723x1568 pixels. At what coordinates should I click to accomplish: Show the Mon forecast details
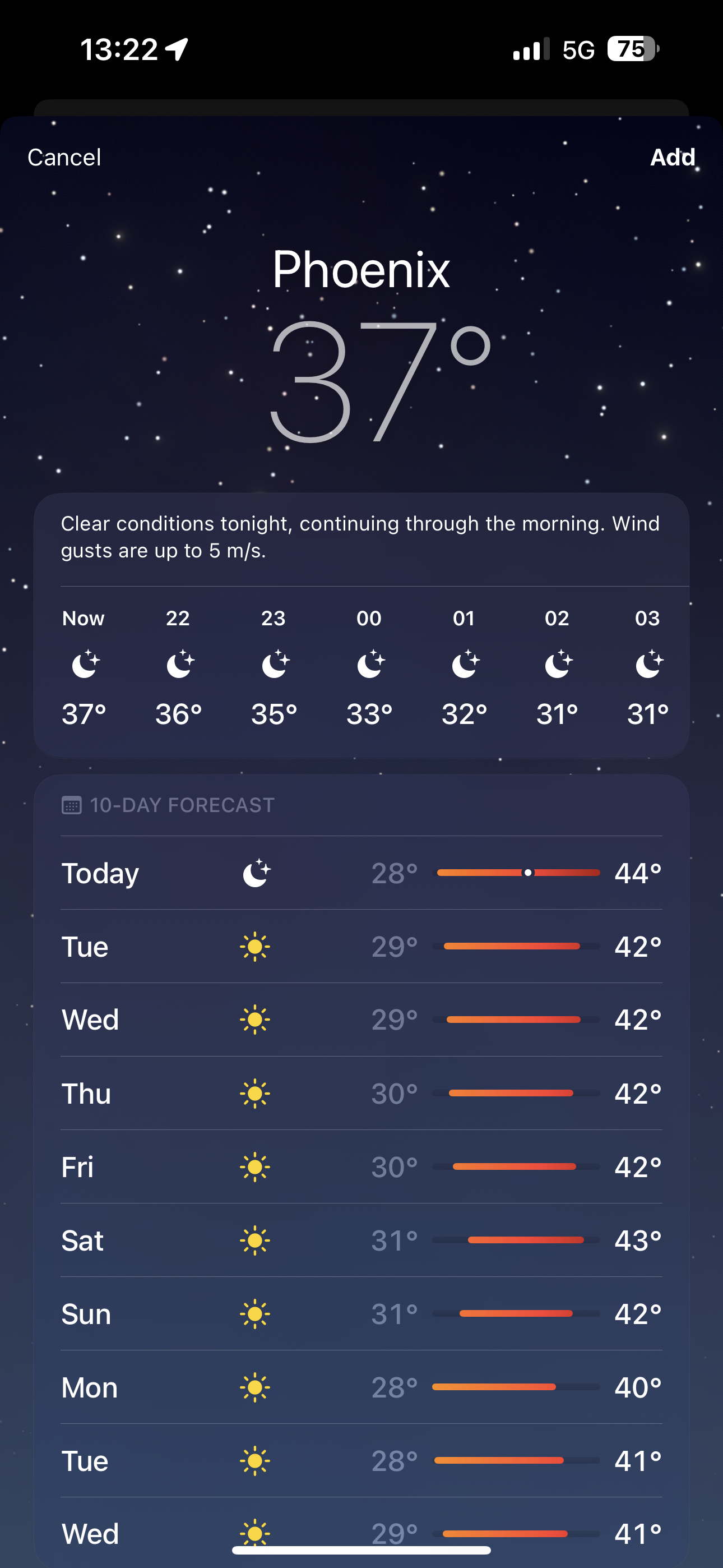361,1387
